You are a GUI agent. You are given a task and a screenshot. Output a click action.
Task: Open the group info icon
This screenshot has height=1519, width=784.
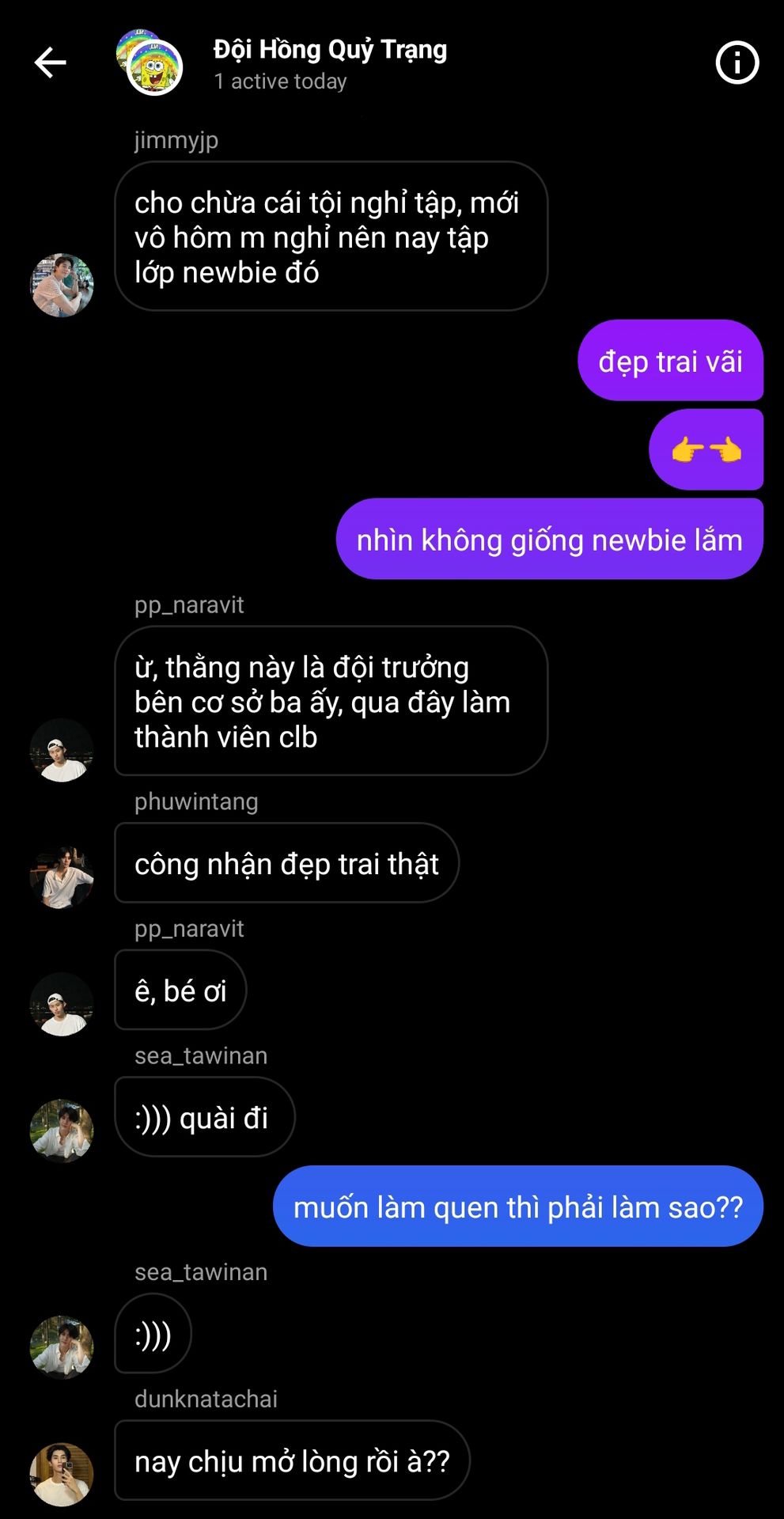(737, 63)
